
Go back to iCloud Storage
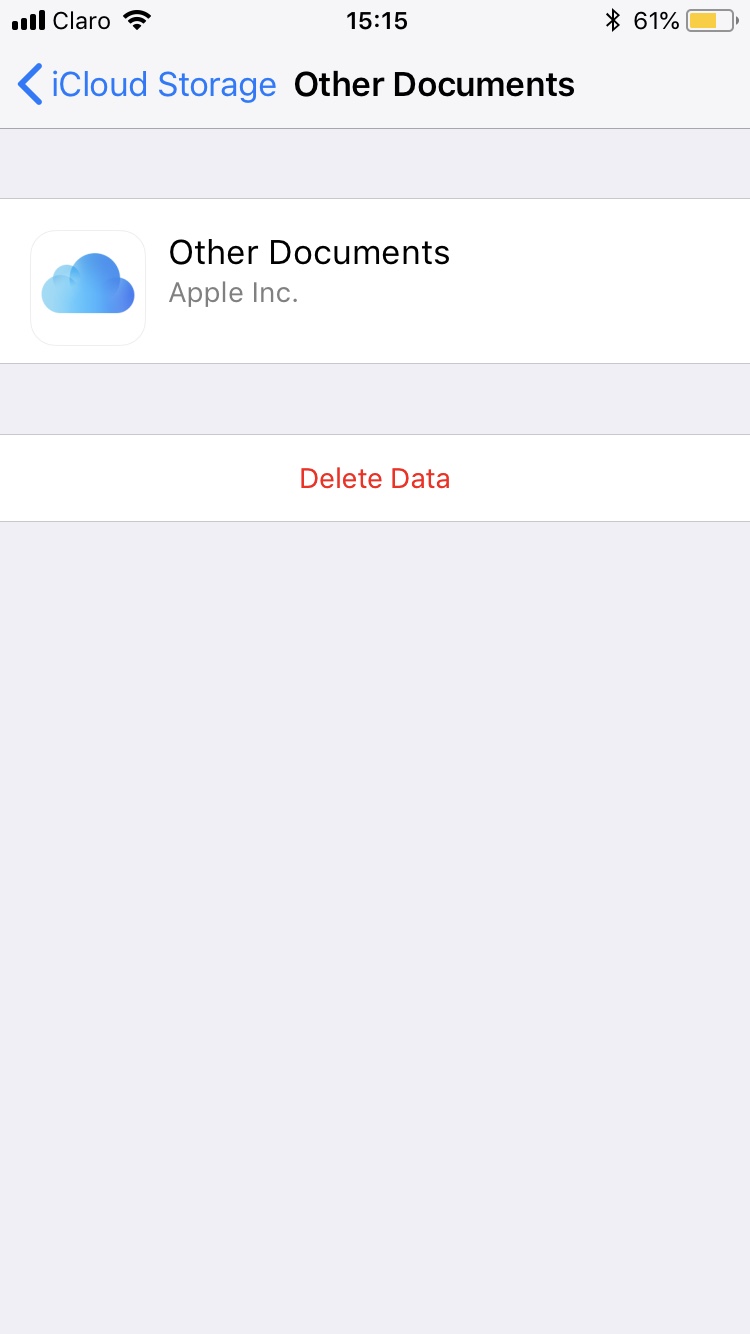(146, 85)
